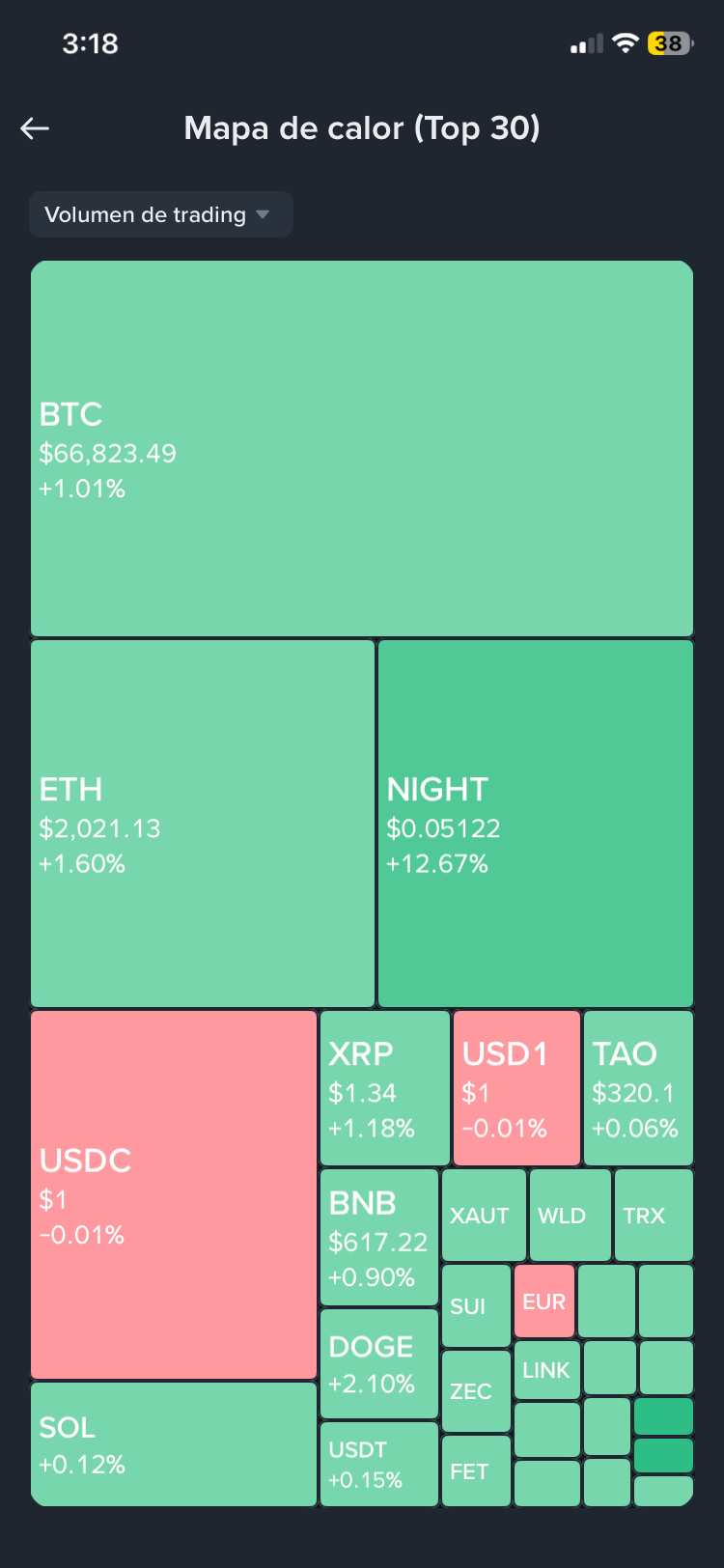View the USDT tile
Viewport: 724px width, 1568px height.
[379, 1464]
